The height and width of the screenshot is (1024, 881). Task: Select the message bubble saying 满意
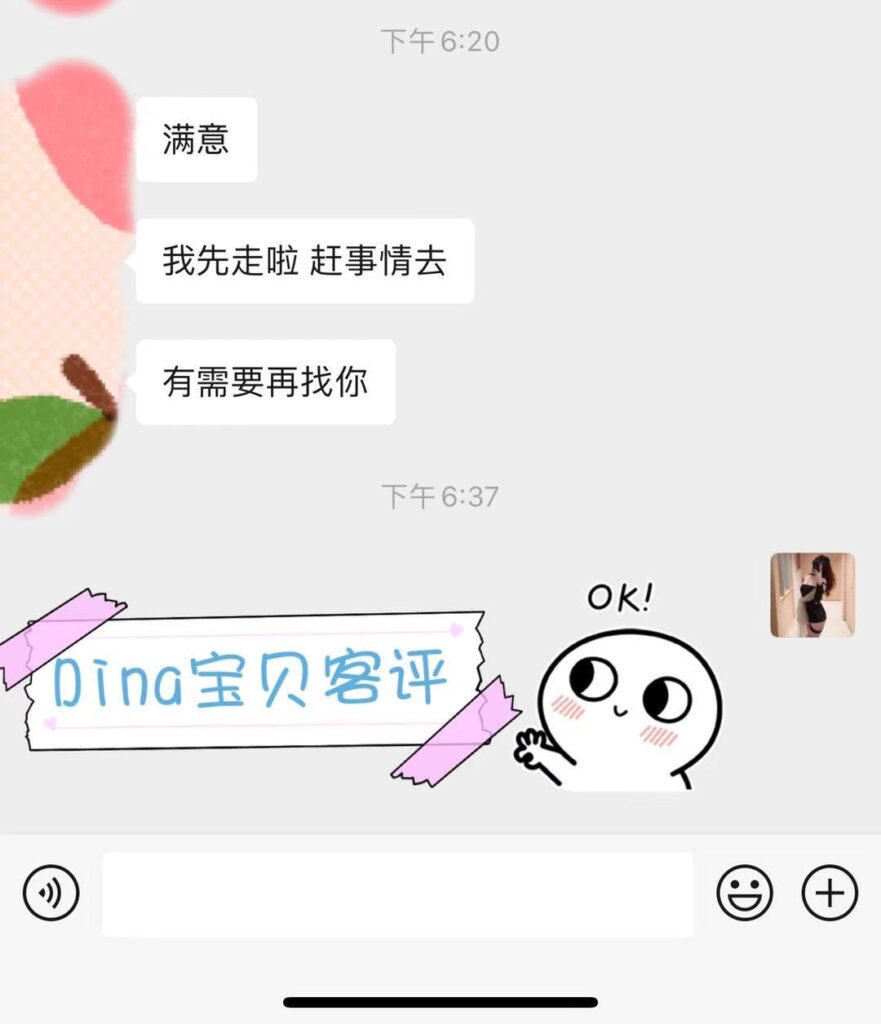196,140
